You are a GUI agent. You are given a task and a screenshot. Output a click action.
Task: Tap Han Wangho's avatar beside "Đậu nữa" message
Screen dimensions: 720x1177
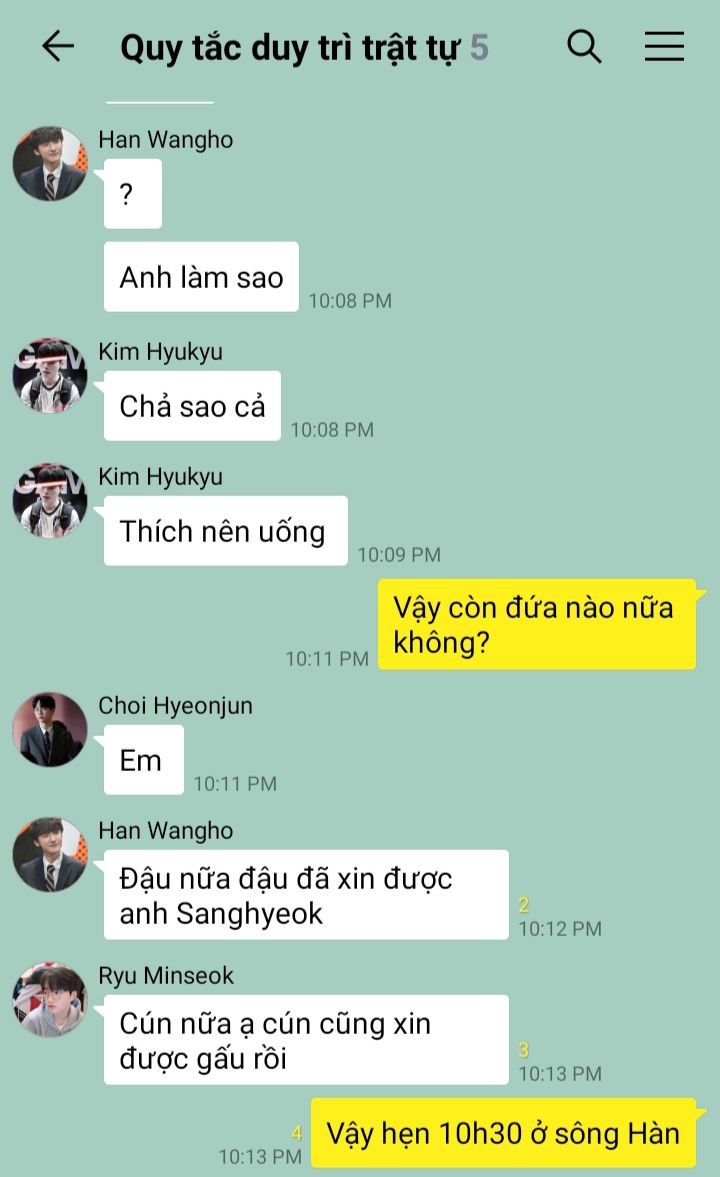tap(50, 855)
